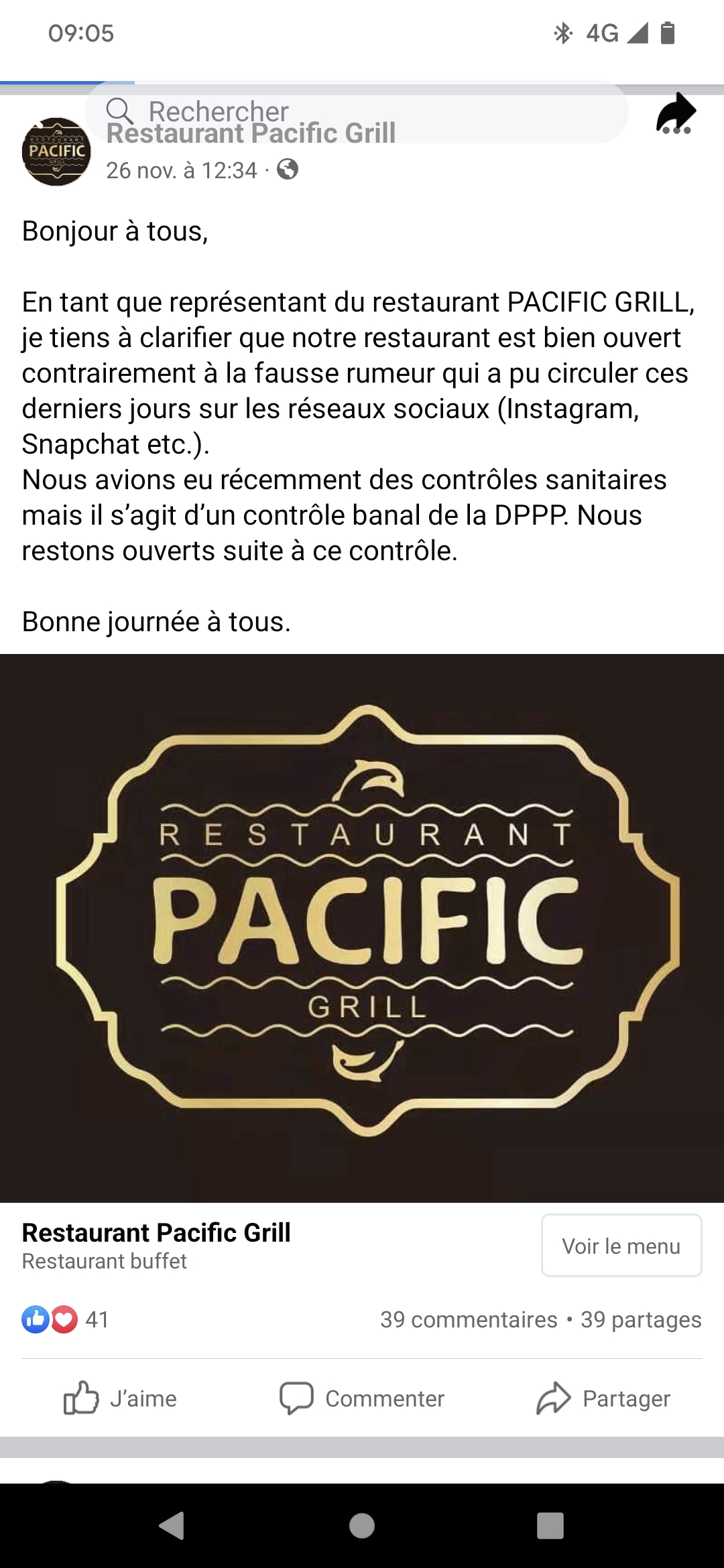Viewport: 724px width, 1568px height.
Task: Go to the home screen
Action: click(x=362, y=1526)
